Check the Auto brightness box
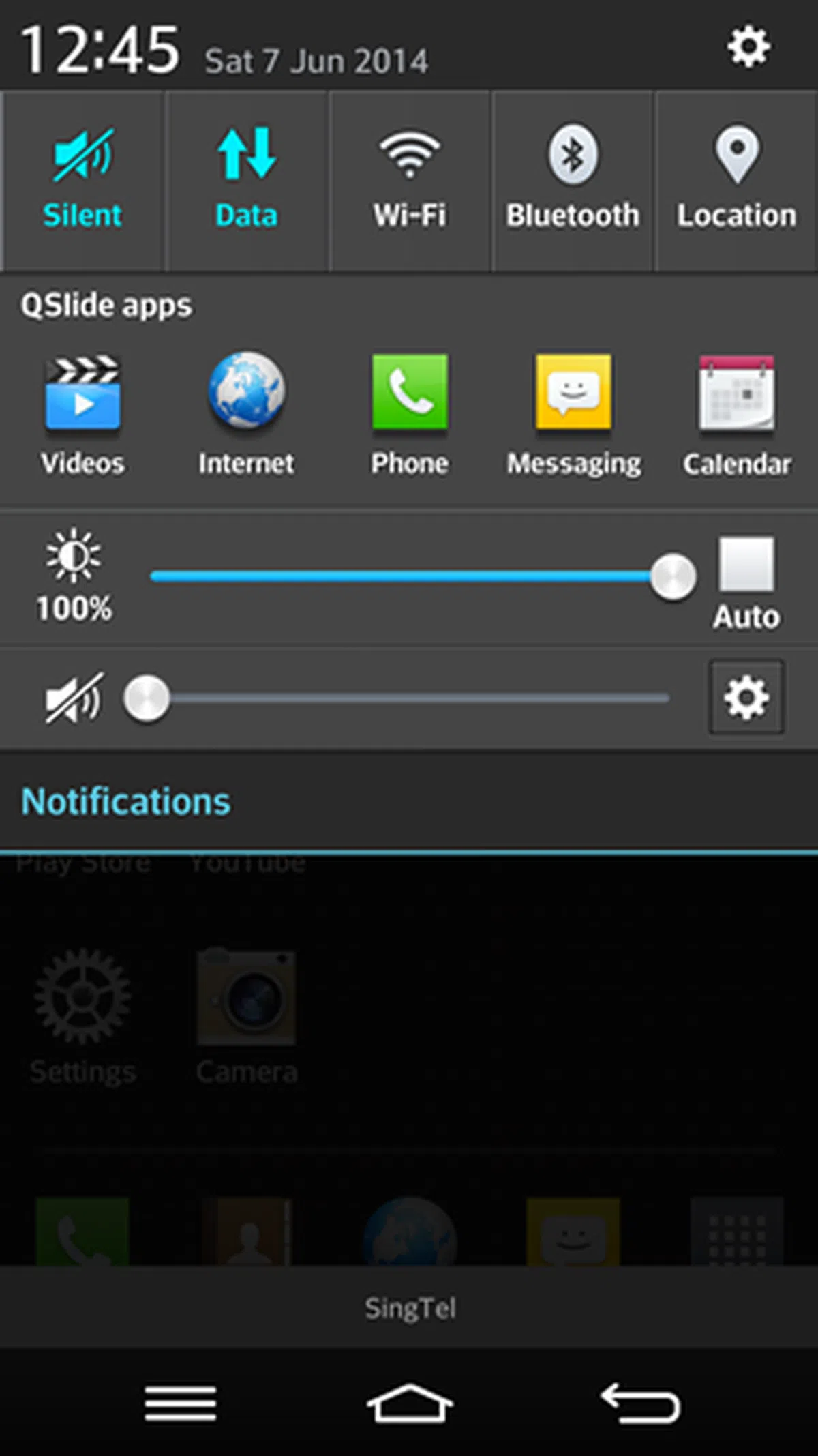This screenshot has height=1456, width=818. (746, 565)
